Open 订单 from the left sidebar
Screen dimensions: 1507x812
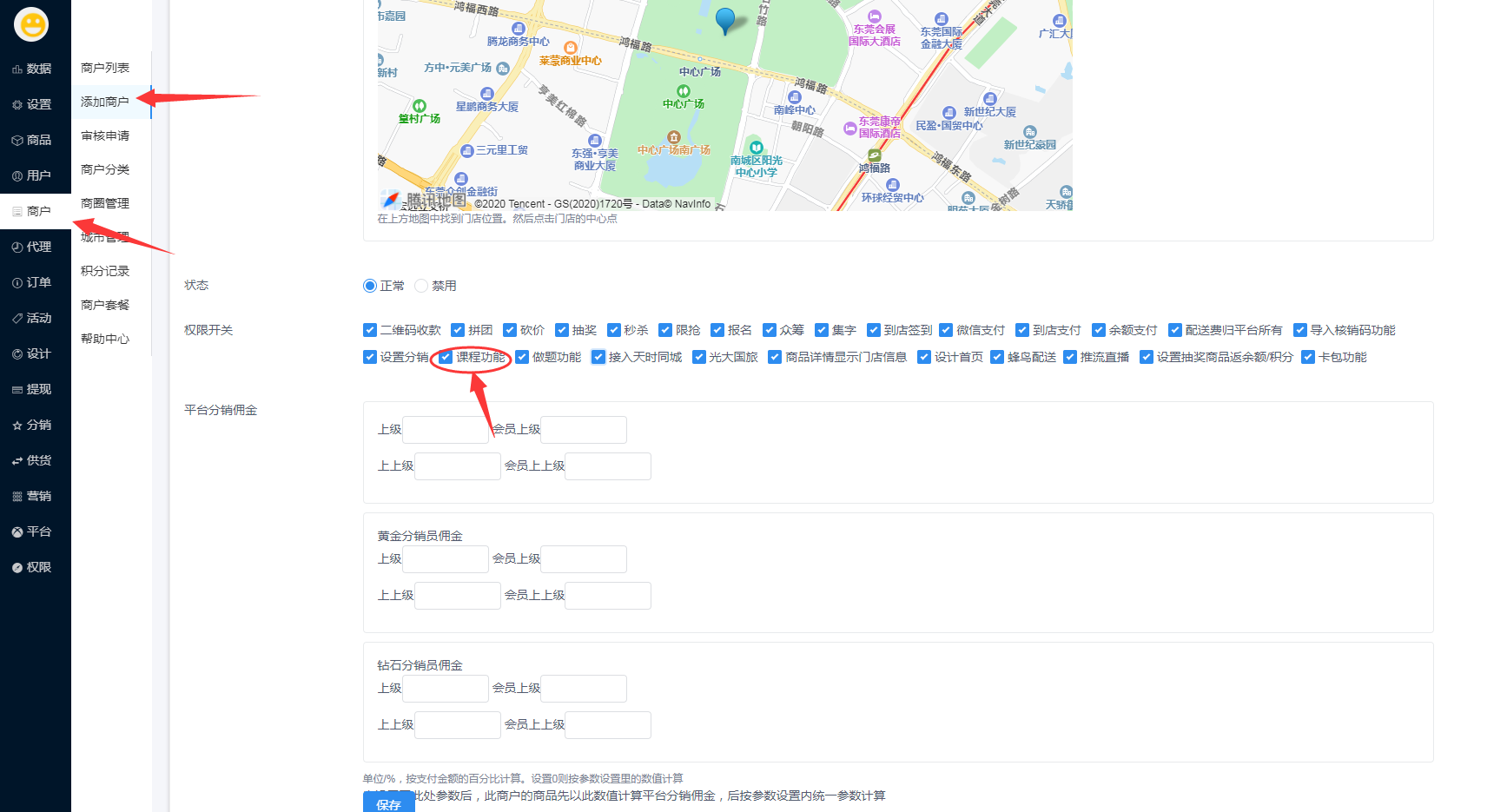click(x=33, y=282)
